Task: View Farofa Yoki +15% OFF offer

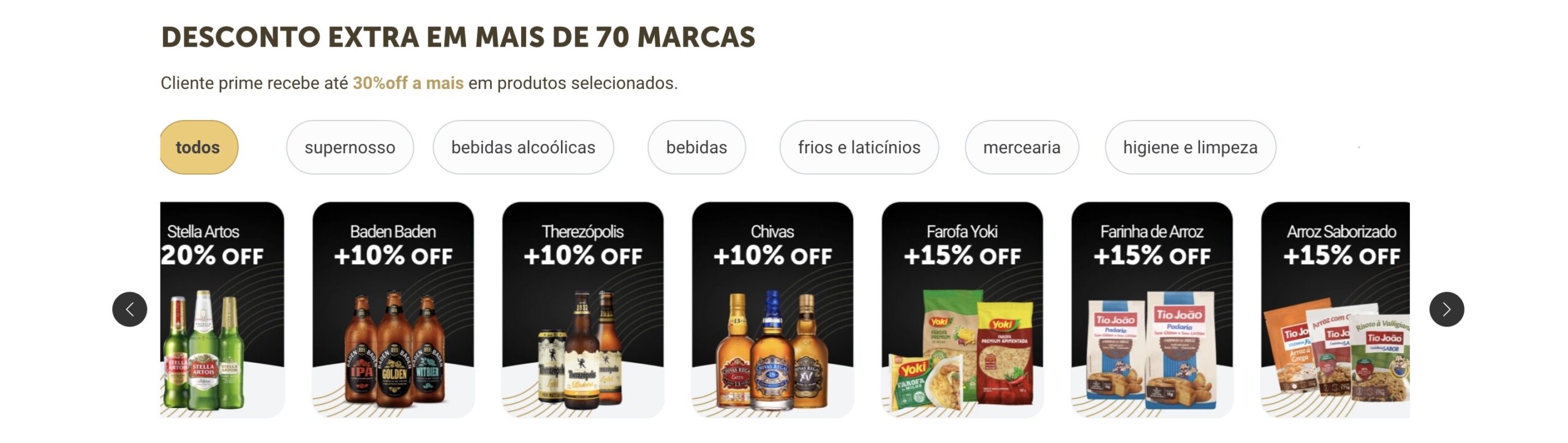Action: [962, 309]
